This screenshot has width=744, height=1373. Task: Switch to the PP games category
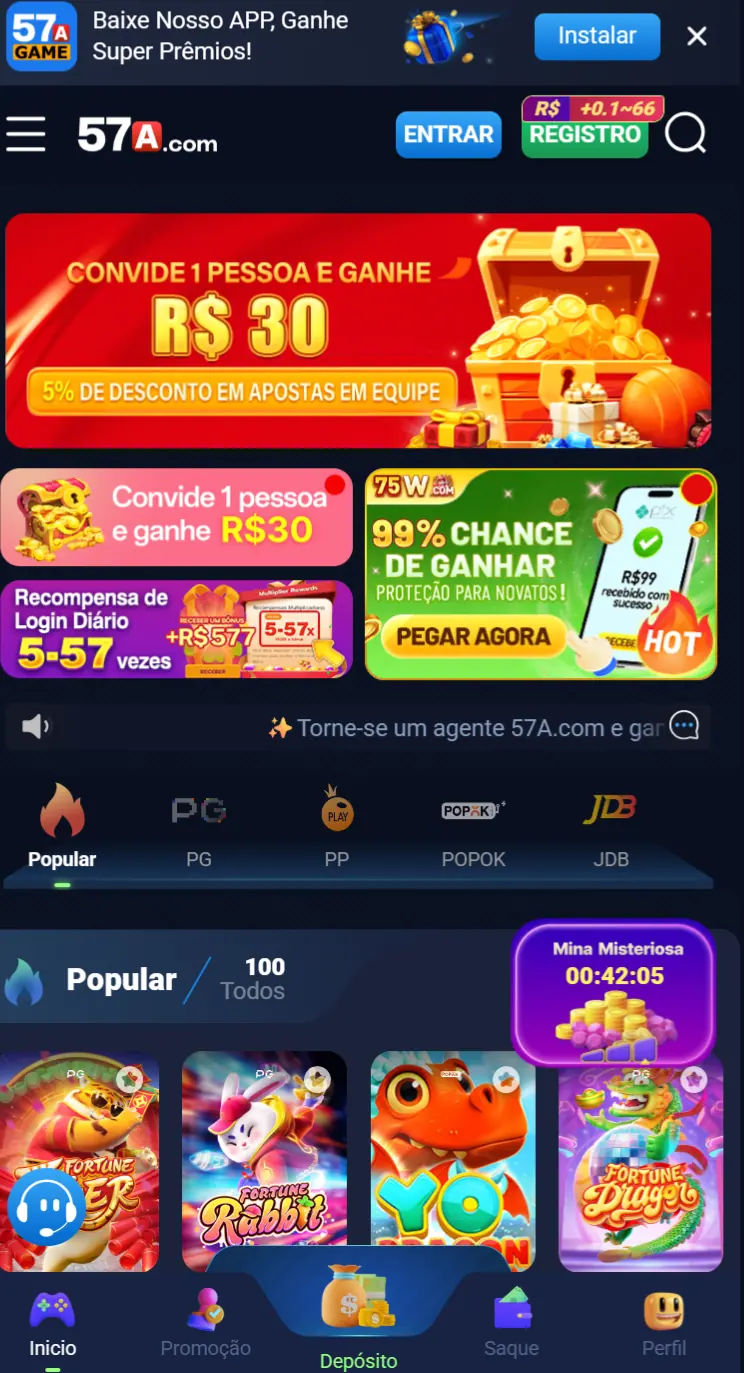coord(337,828)
